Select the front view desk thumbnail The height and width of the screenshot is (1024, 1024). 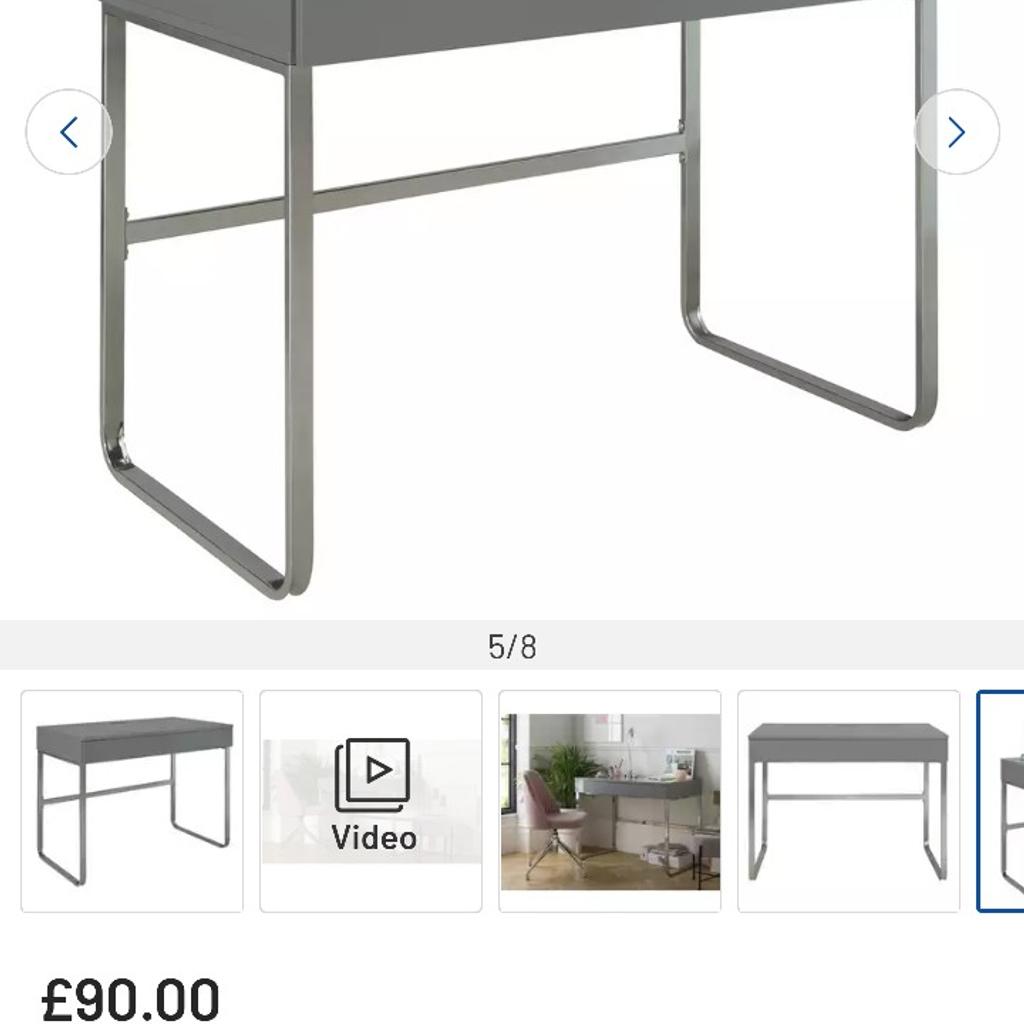tap(848, 801)
